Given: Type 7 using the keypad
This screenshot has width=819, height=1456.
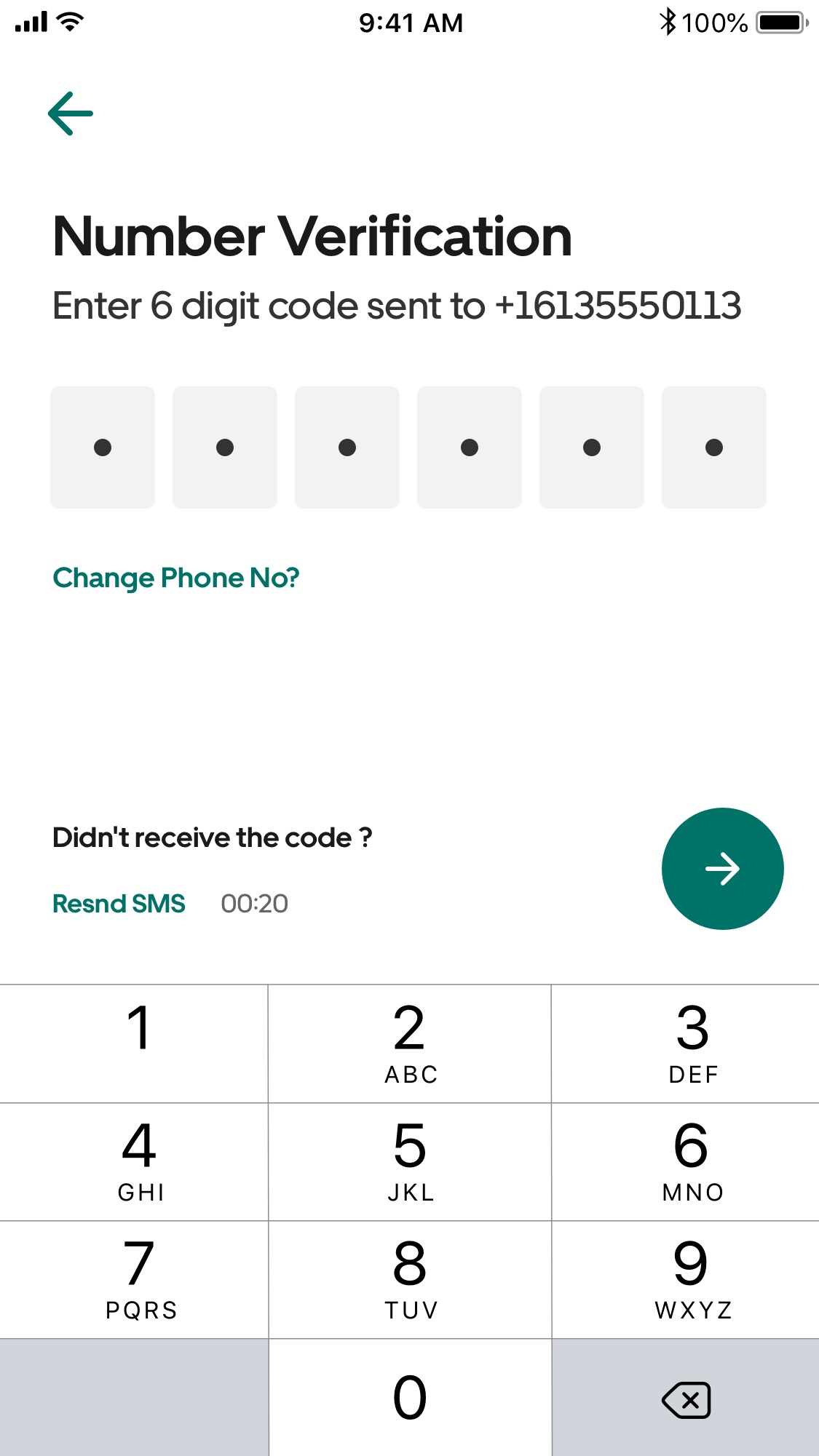Looking at the screenshot, I should tap(134, 1280).
